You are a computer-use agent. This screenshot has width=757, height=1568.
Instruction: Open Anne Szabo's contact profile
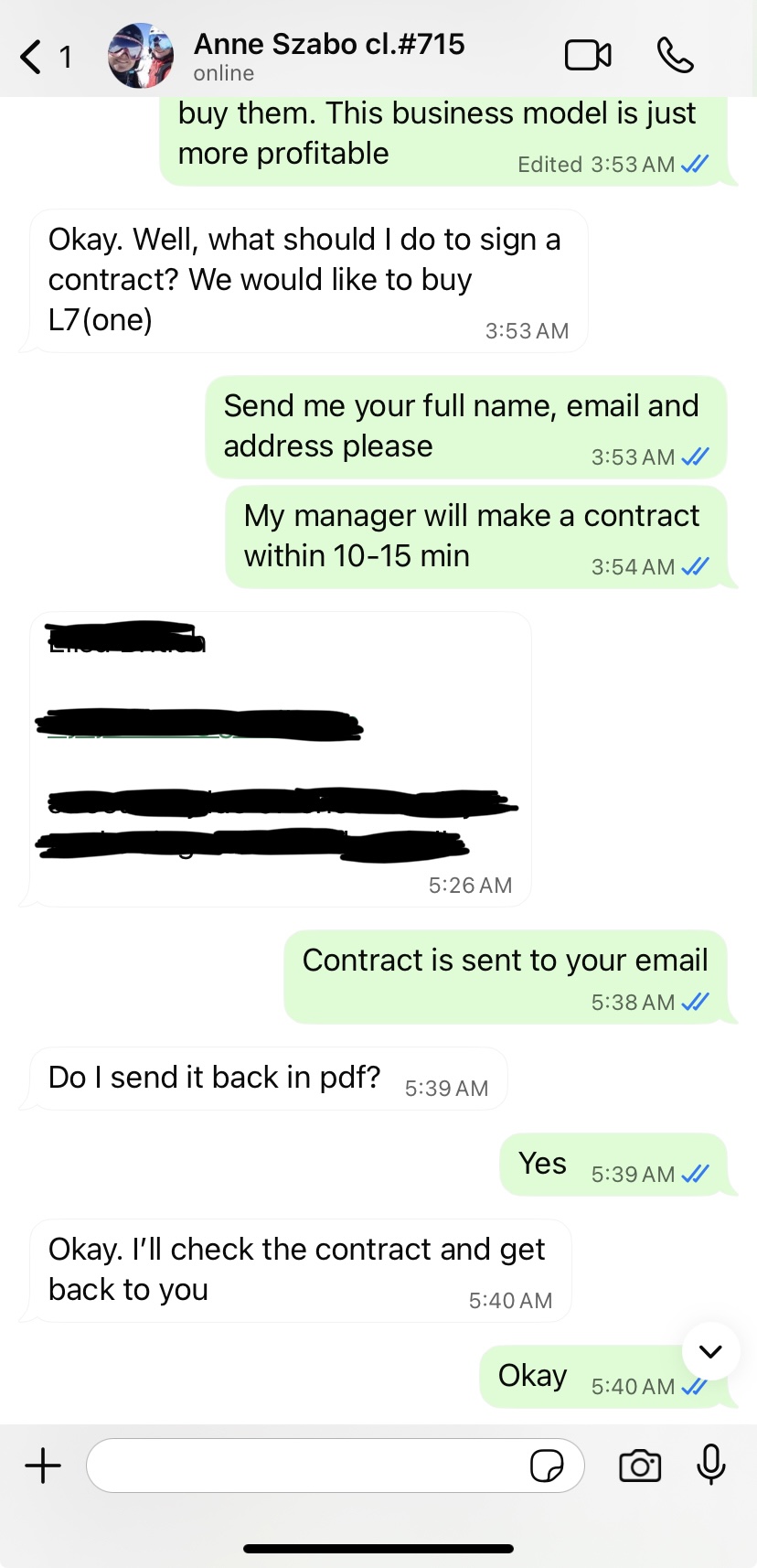click(327, 55)
